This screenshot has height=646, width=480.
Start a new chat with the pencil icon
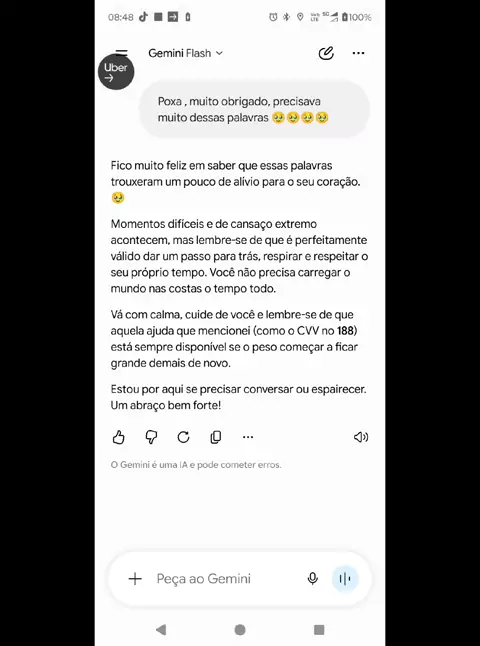coord(326,53)
